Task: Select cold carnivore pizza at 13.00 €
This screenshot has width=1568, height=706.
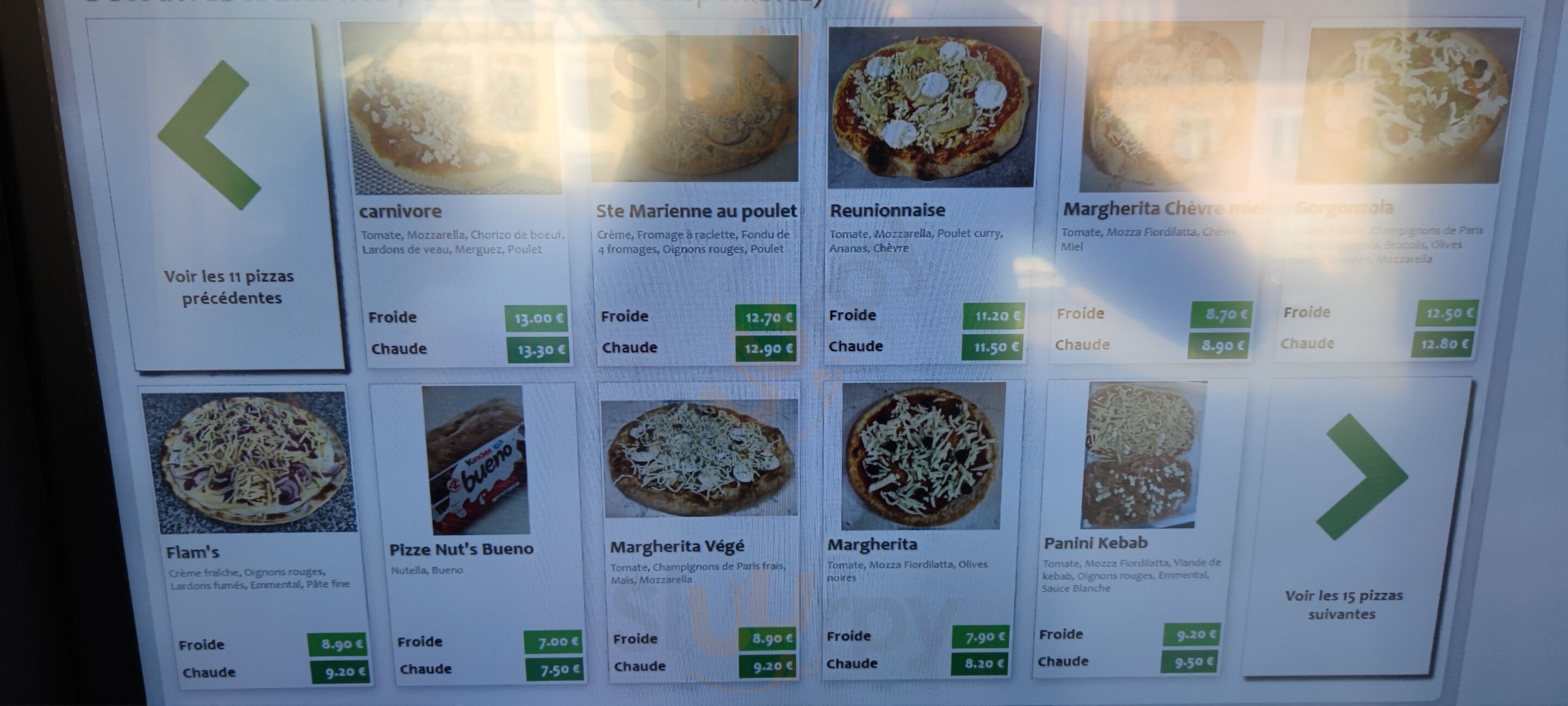Action: click(x=536, y=318)
